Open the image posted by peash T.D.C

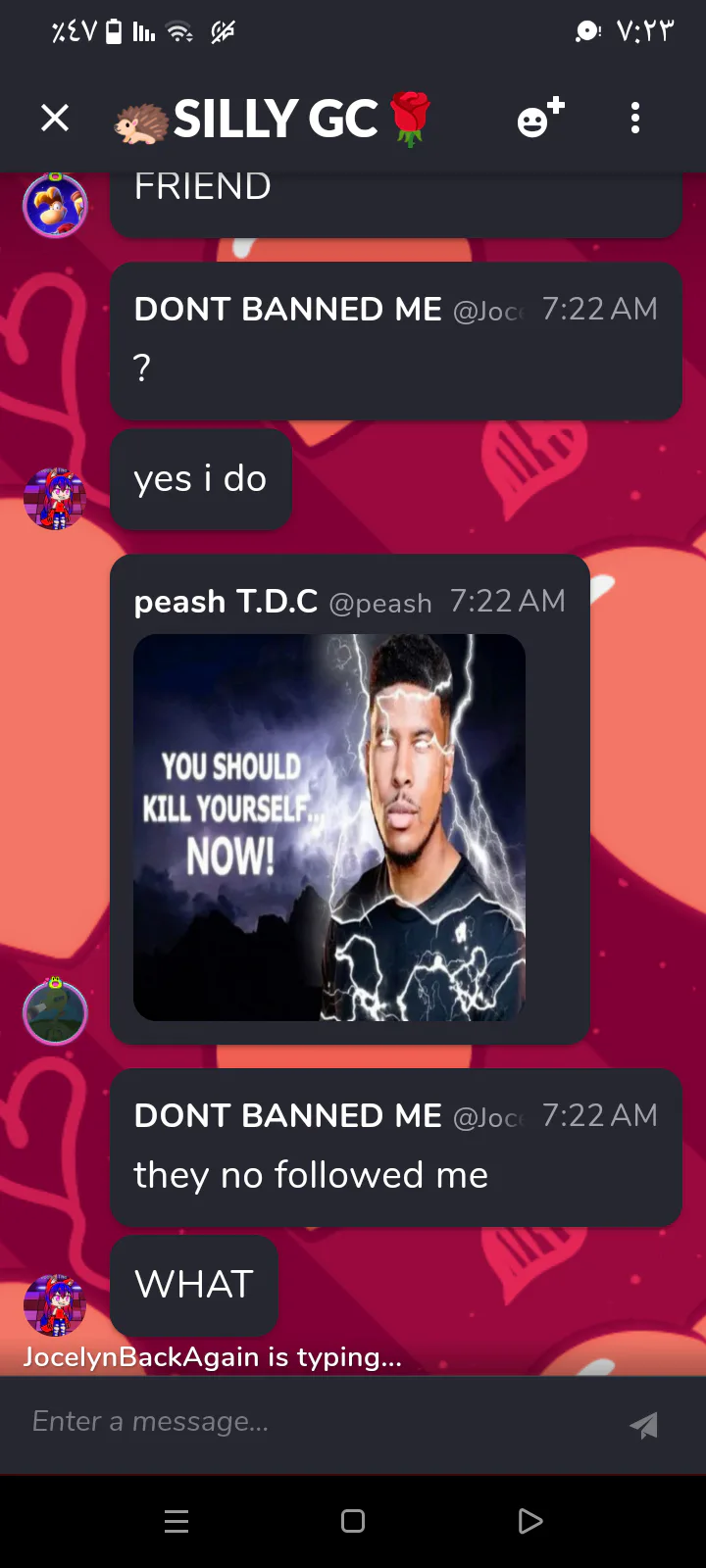329,827
